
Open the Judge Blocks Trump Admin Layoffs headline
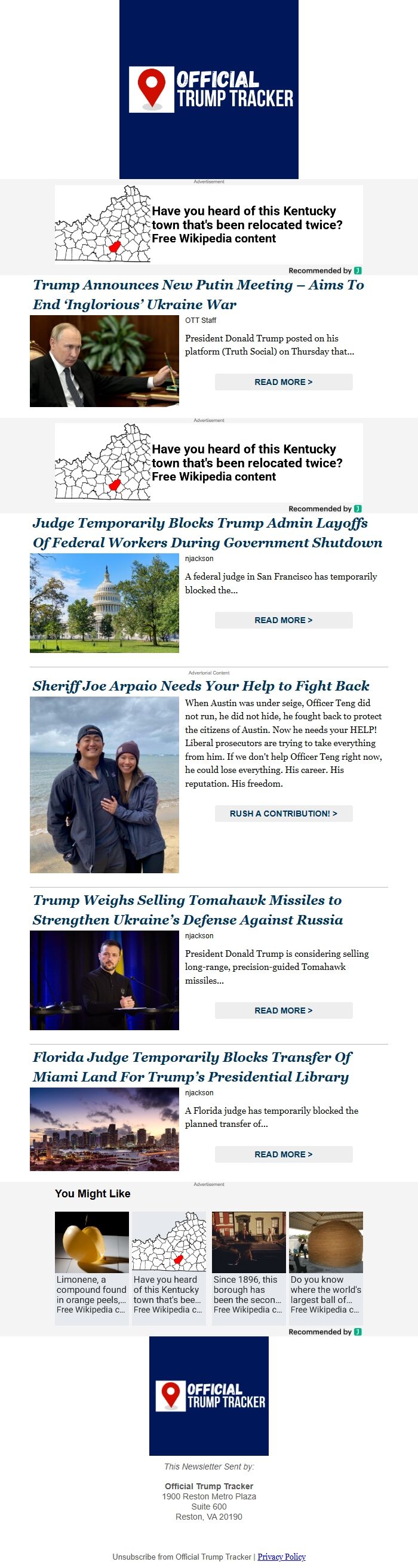[x=207, y=532]
